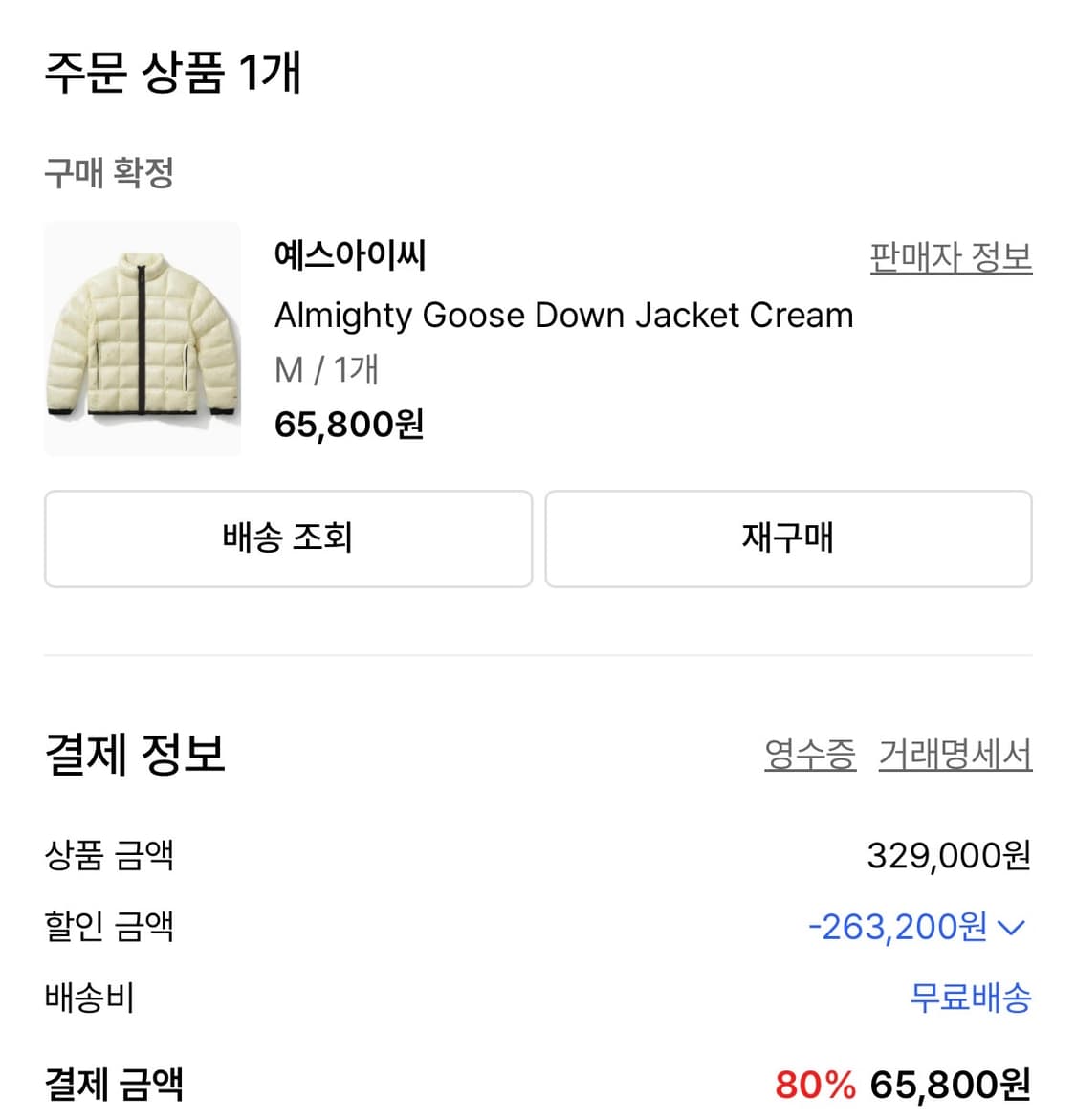Click the 배송 조회 tracking button

coord(288,538)
